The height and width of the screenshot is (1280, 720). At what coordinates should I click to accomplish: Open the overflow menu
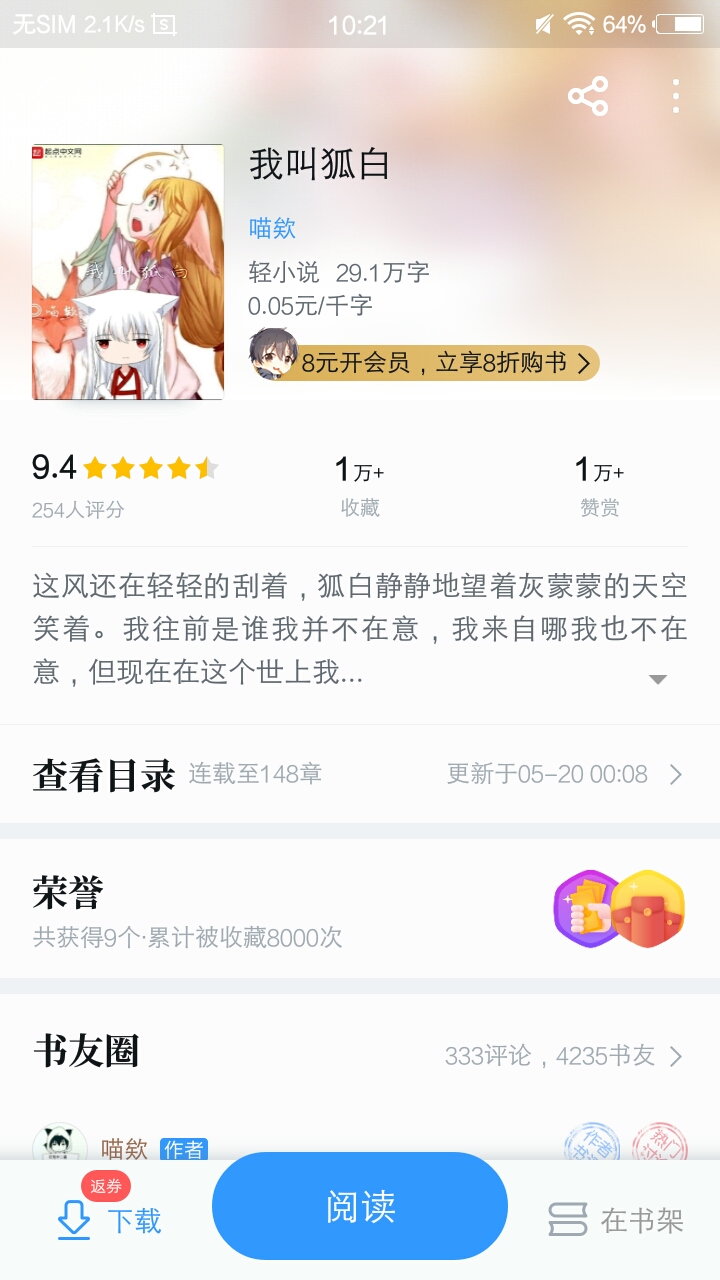[676, 96]
